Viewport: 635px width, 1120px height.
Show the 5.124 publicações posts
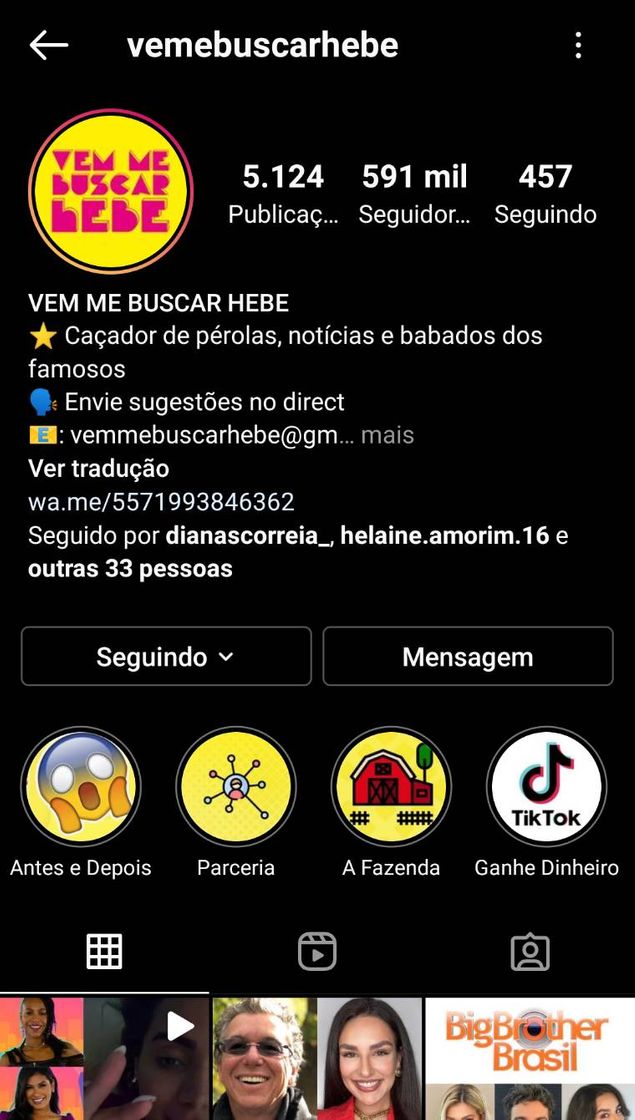click(283, 193)
